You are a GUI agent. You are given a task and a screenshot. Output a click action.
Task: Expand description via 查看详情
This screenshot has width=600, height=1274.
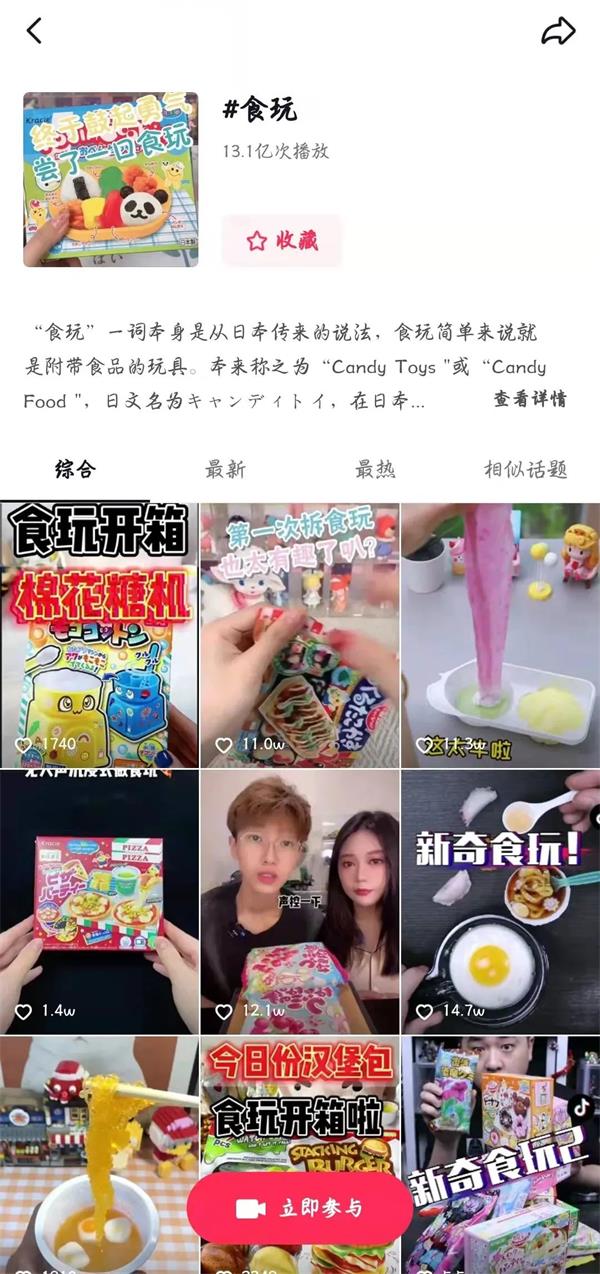coord(530,399)
